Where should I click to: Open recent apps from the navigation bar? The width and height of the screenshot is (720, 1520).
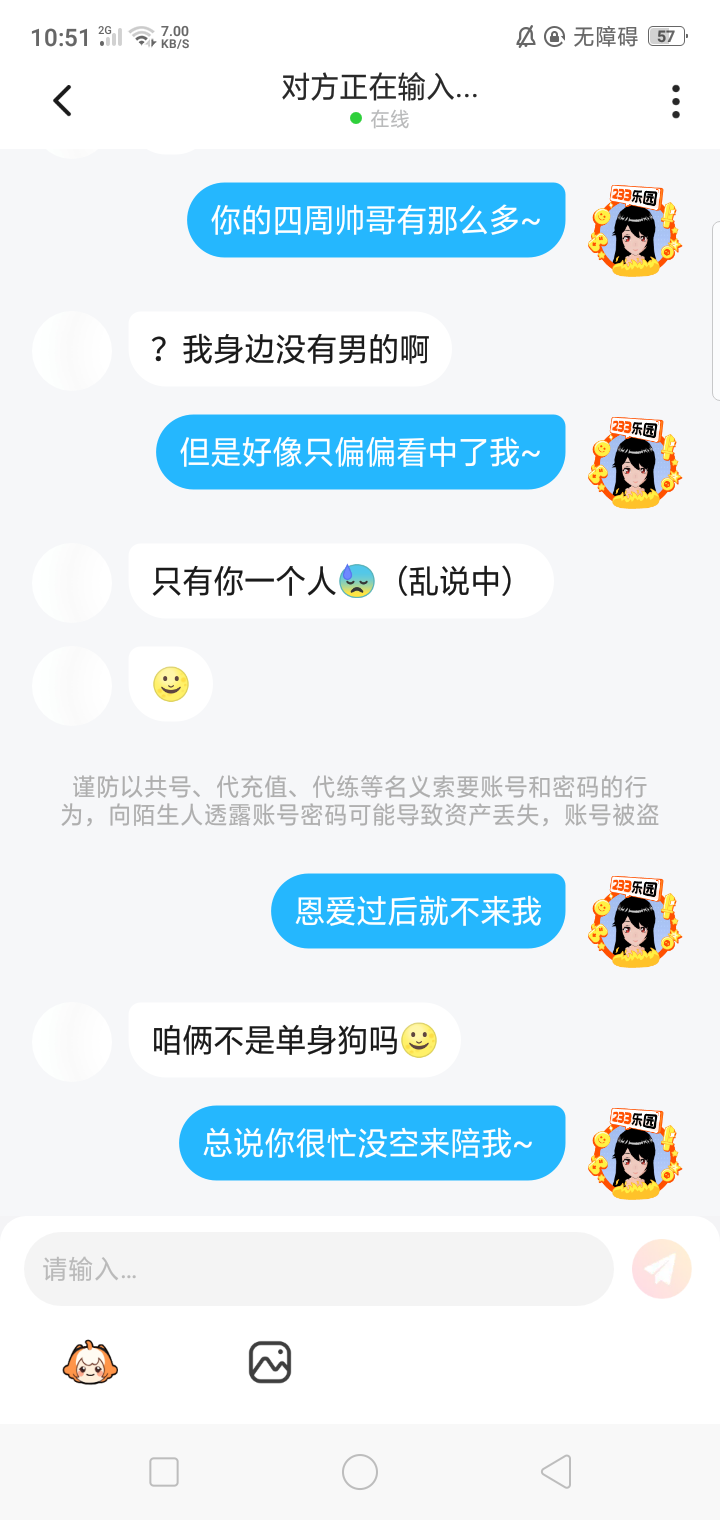pyautogui.click(x=164, y=1472)
